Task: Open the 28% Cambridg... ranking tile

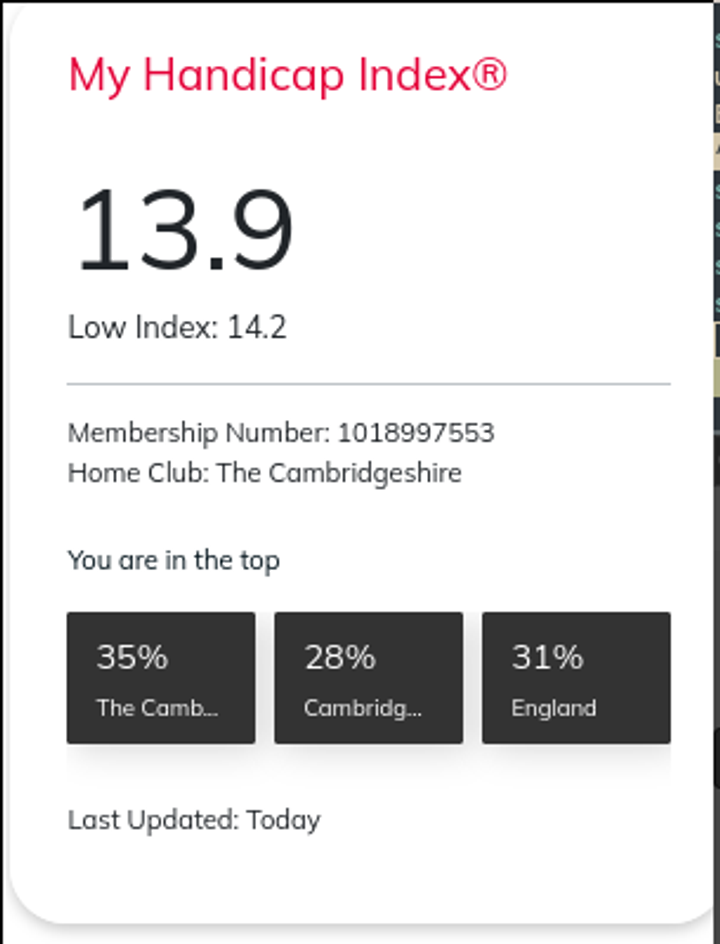Action: 368,678
